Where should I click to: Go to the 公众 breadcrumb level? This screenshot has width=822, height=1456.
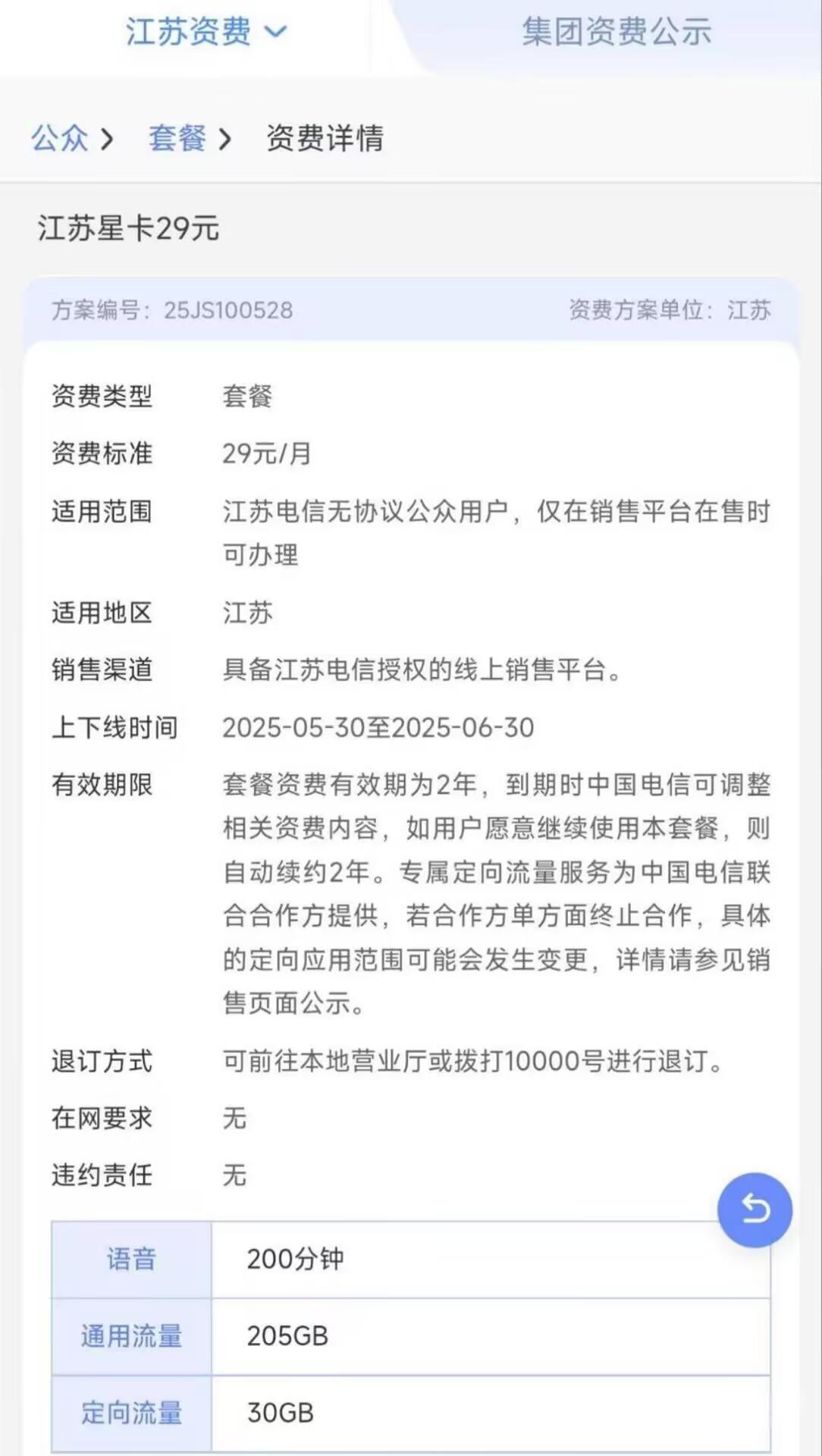pos(60,138)
